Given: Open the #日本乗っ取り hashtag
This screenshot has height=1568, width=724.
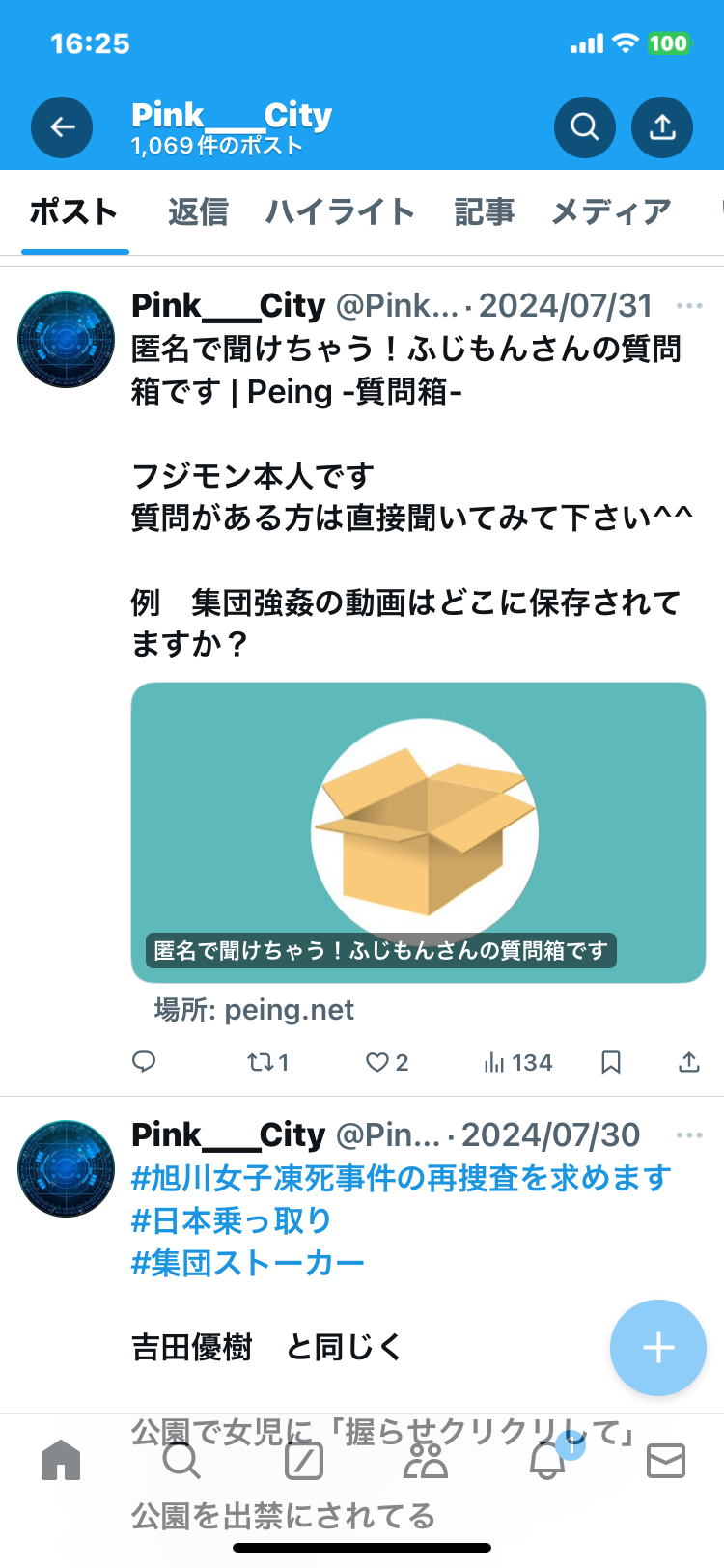Looking at the screenshot, I should point(232,1220).
